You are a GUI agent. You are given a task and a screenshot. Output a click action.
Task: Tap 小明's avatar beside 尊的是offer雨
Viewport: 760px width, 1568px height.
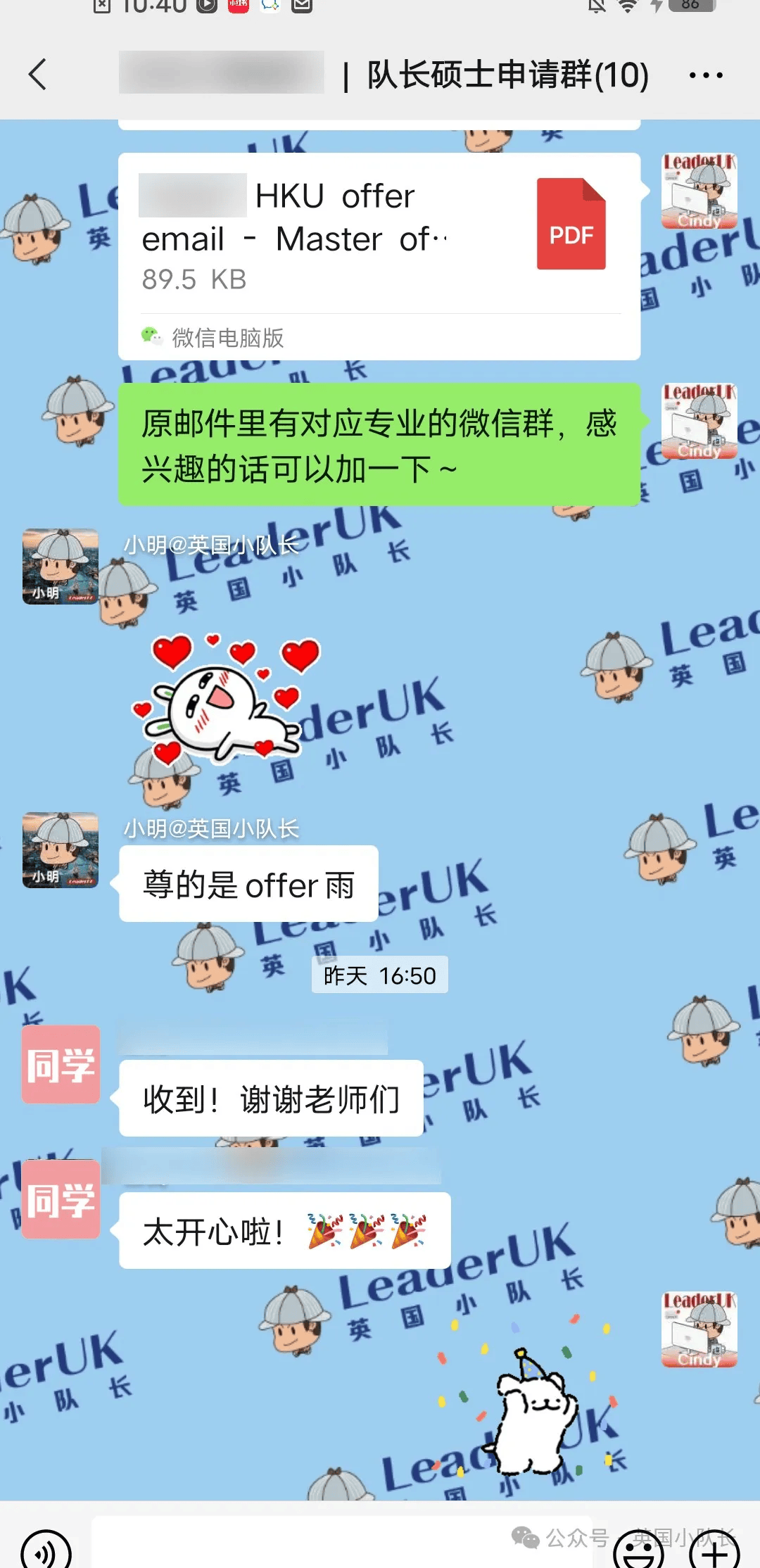pyautogui.click(x=61, y=849)
